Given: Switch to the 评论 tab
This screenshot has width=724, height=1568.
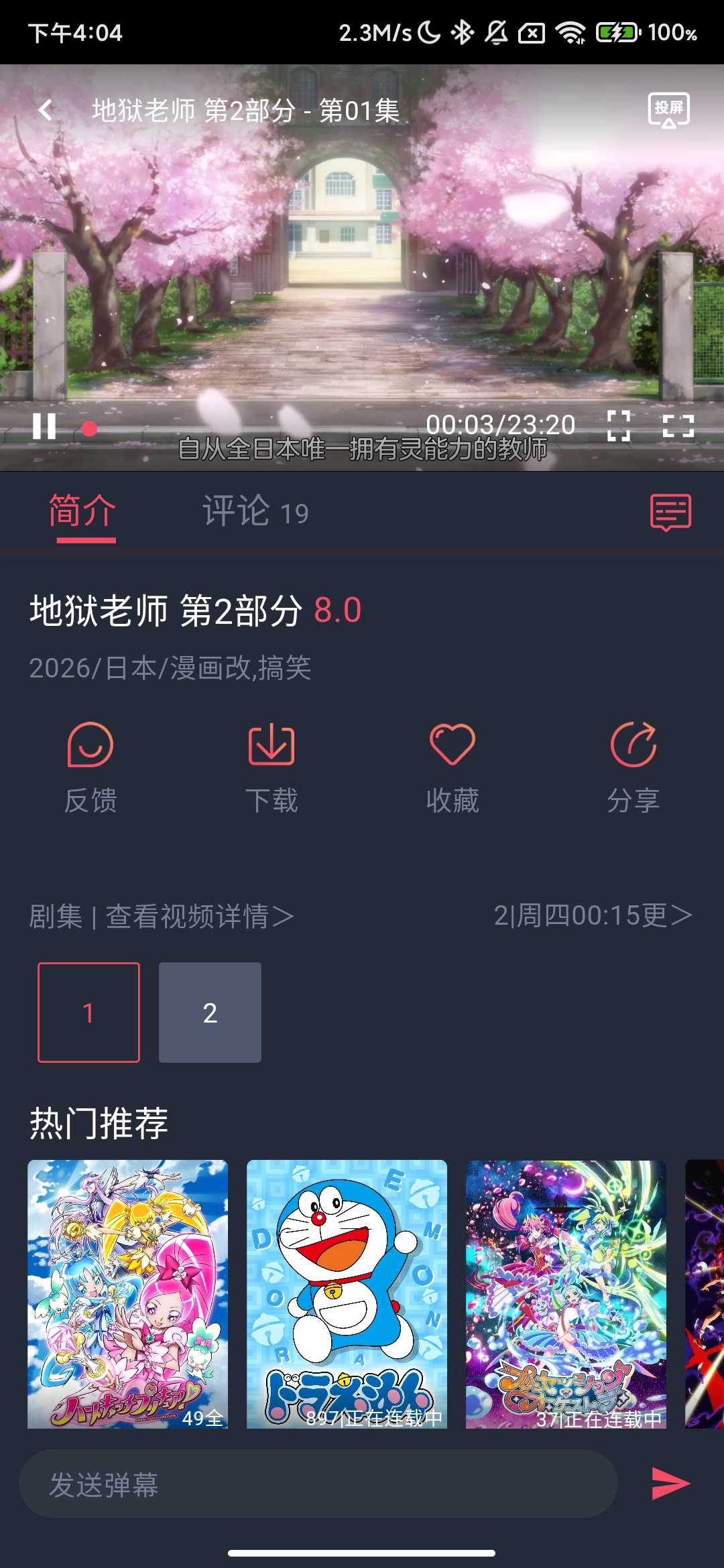Looking at the screenshot, I should point(255,512).
